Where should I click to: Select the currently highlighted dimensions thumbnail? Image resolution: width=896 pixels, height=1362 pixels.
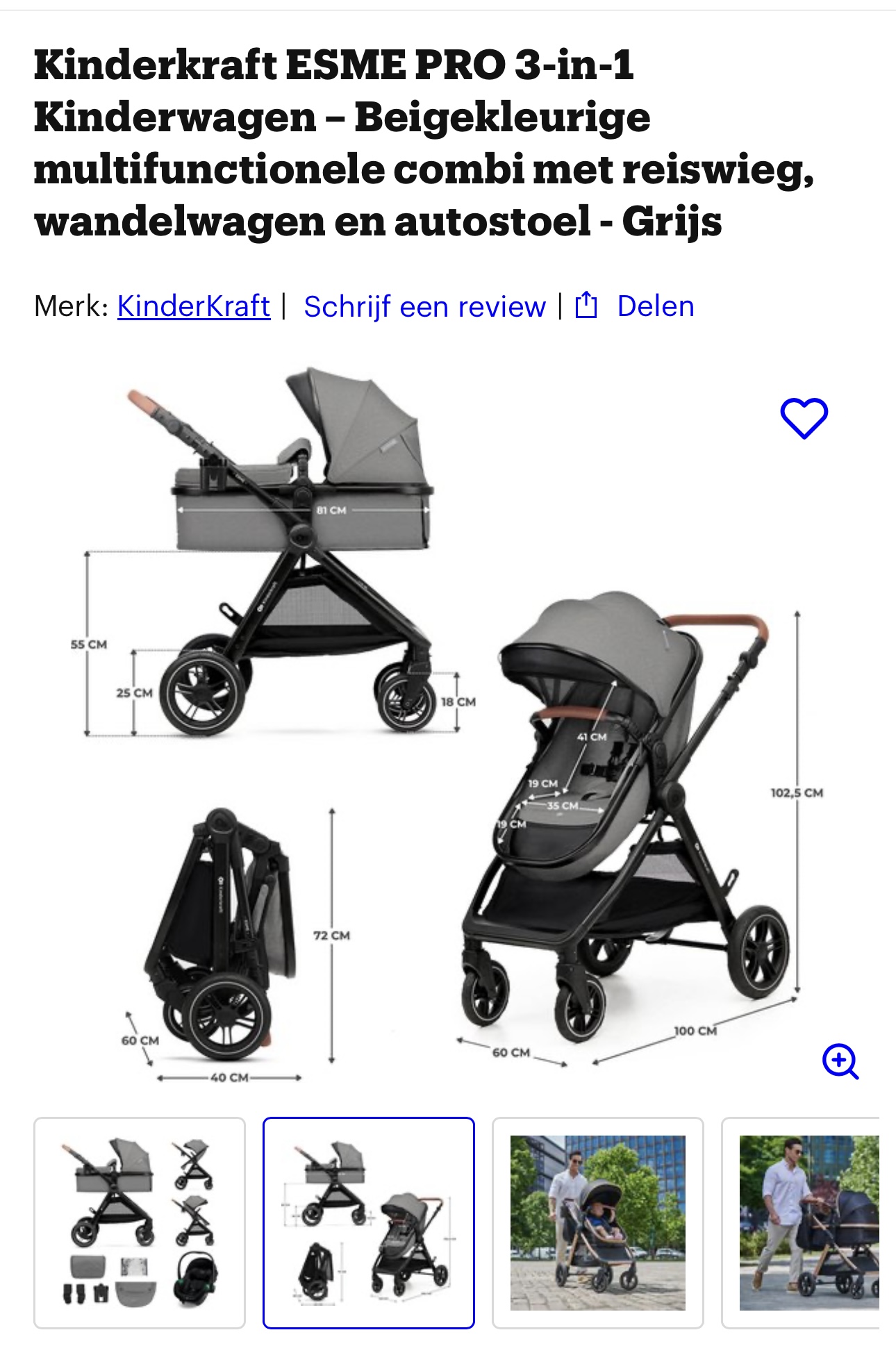[x=369, y=1222]
